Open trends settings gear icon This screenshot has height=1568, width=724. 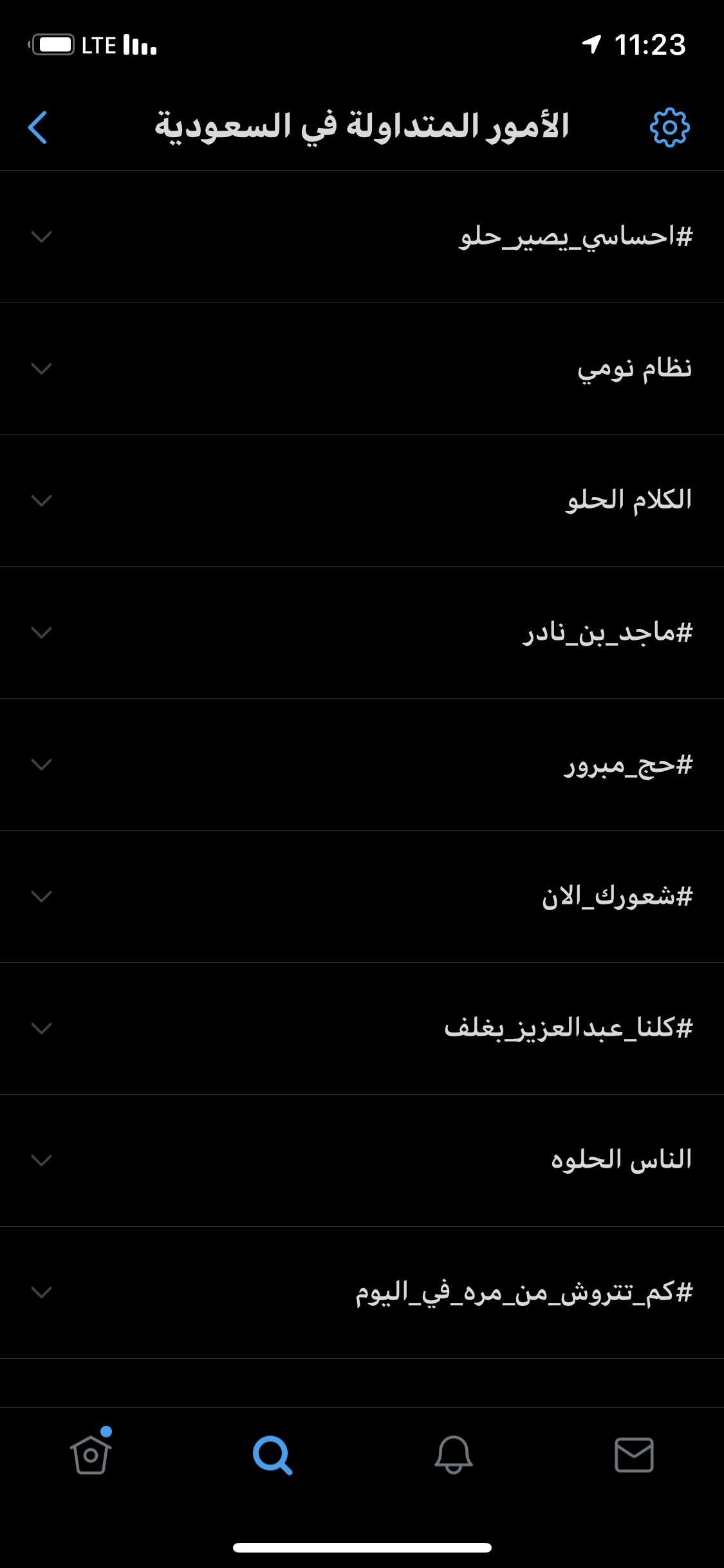click(x=669, y=127)
